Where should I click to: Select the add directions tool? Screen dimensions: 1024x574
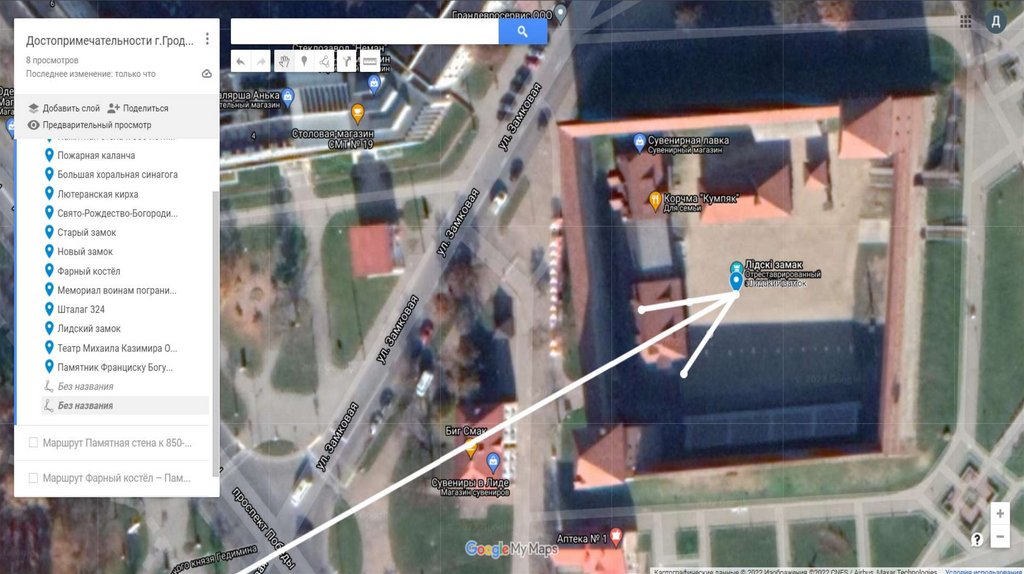click(x=347, y=62)
